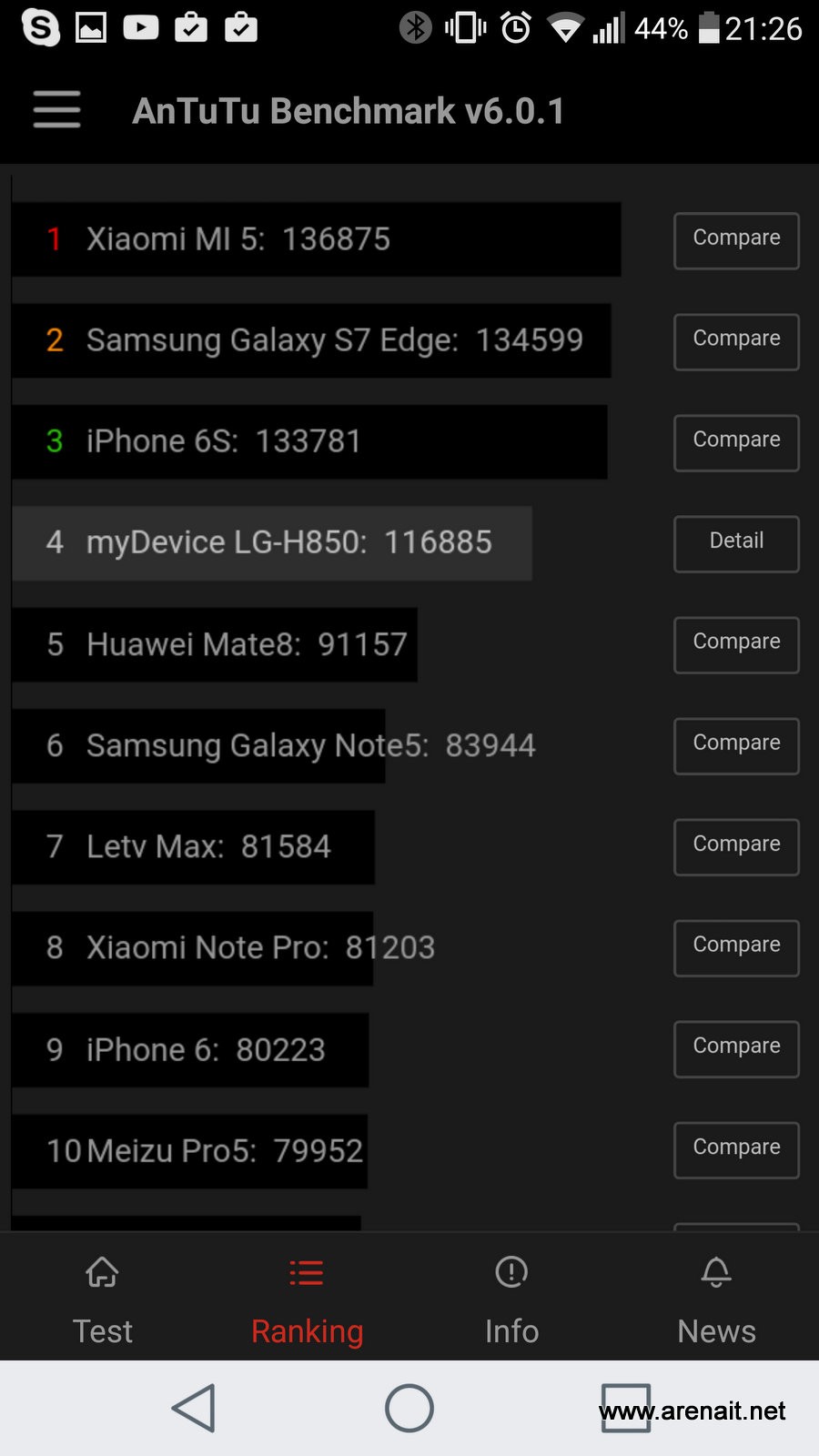Go to the home screen
Image resolution: width=819 pixels, height=1456 pixels.
tap(409, 1408)
